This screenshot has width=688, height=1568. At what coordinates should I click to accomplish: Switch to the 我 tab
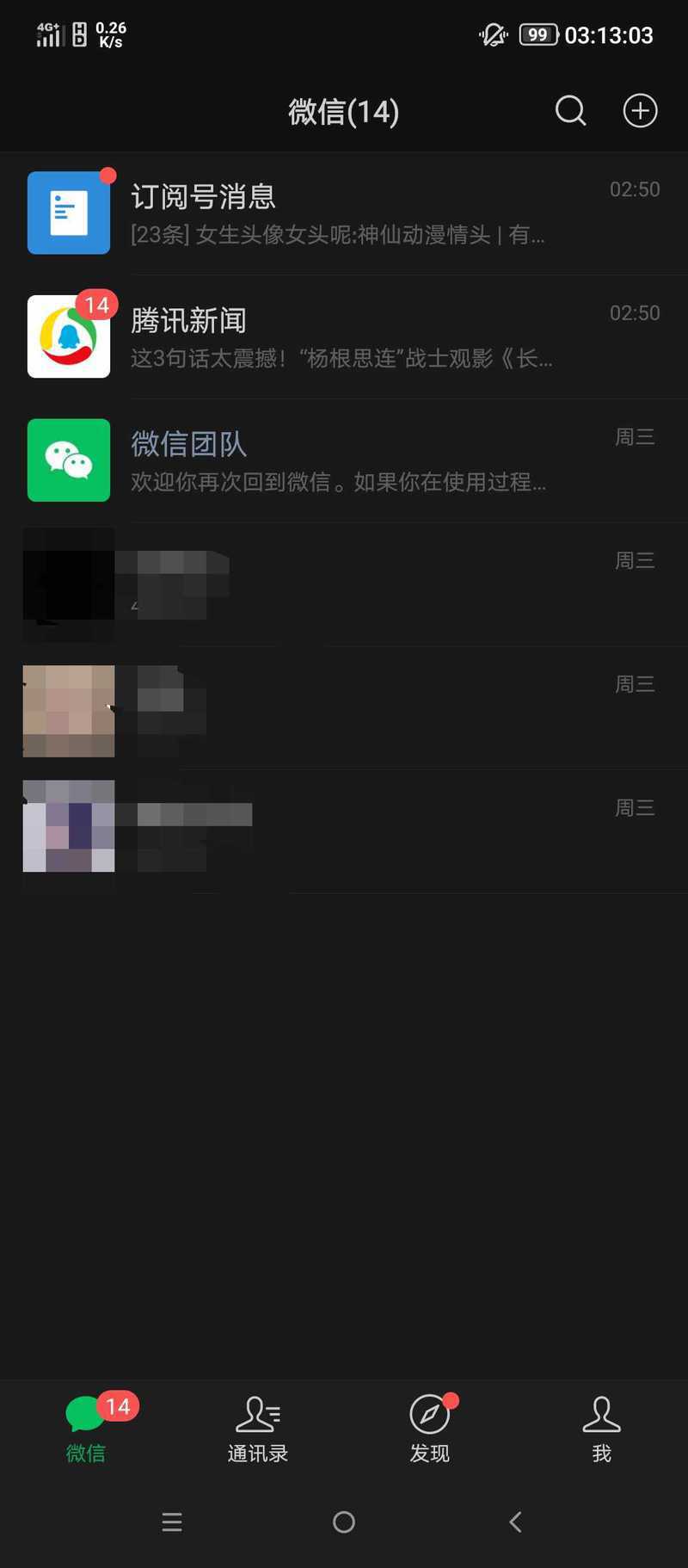[602, 1429]
